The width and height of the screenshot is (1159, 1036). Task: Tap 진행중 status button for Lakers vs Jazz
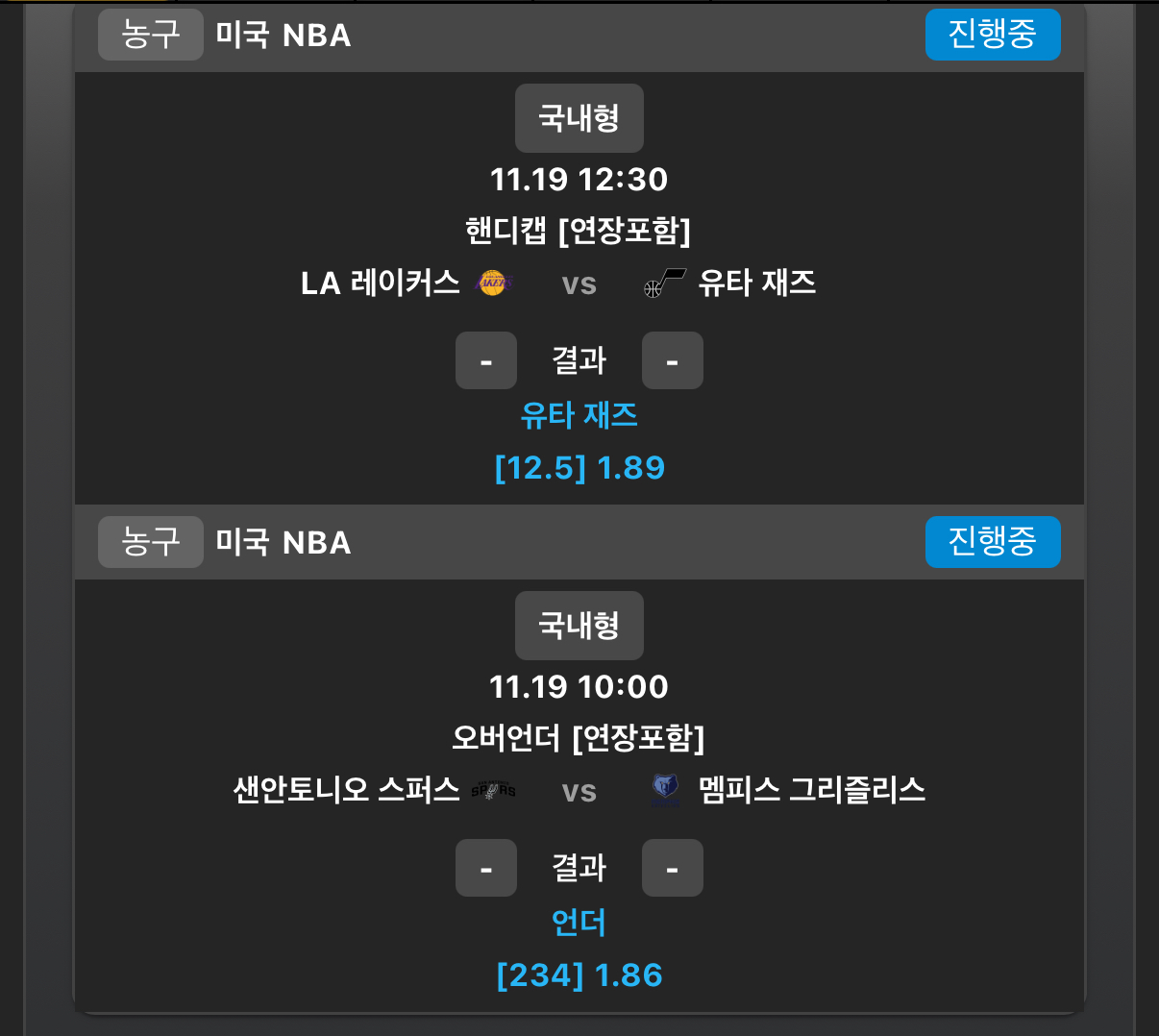tap(992, 35)
